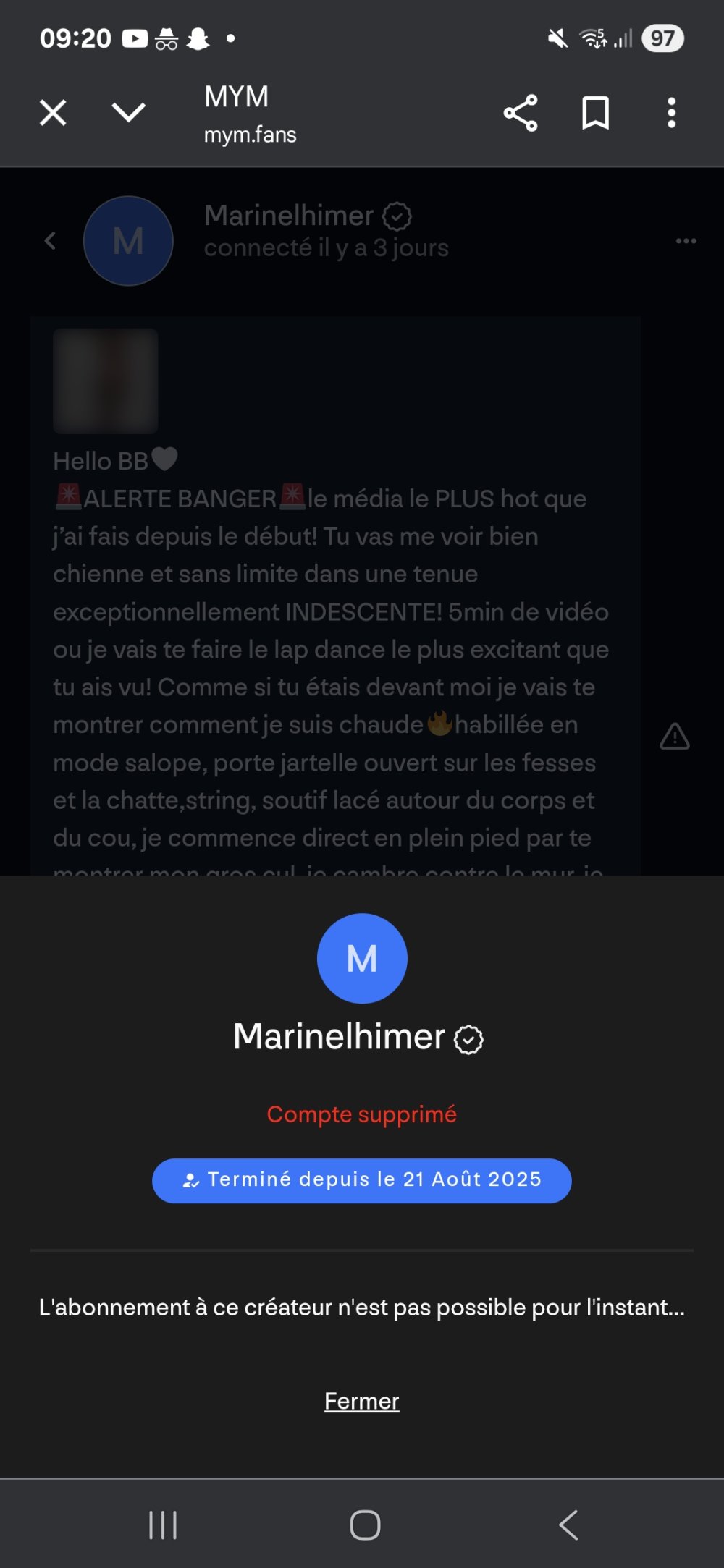The height and width of the screenshot is (1568, 724).
Task: Share the mym.fans page
Action: tap(521, 113)
